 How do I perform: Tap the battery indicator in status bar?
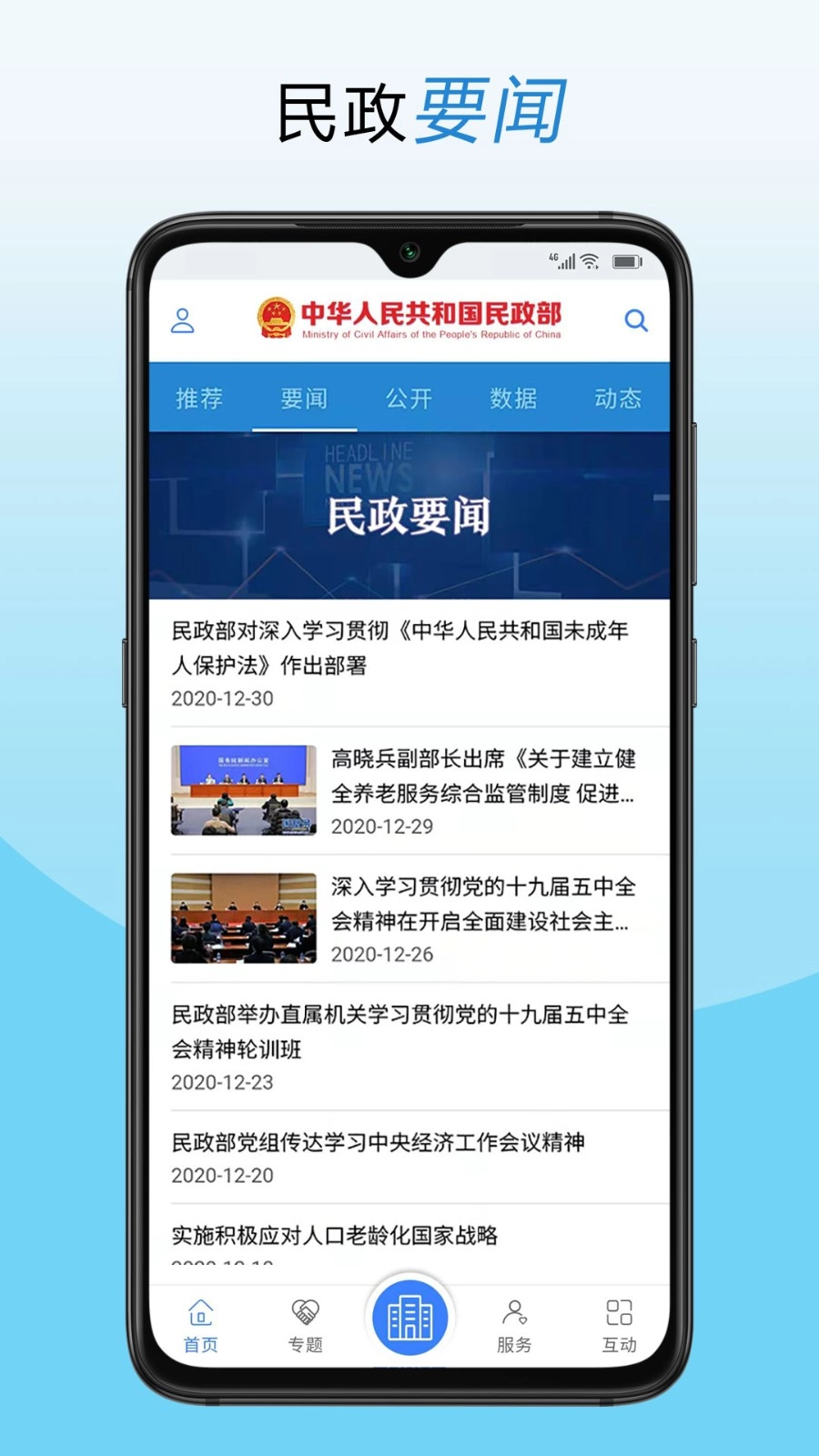626,261
